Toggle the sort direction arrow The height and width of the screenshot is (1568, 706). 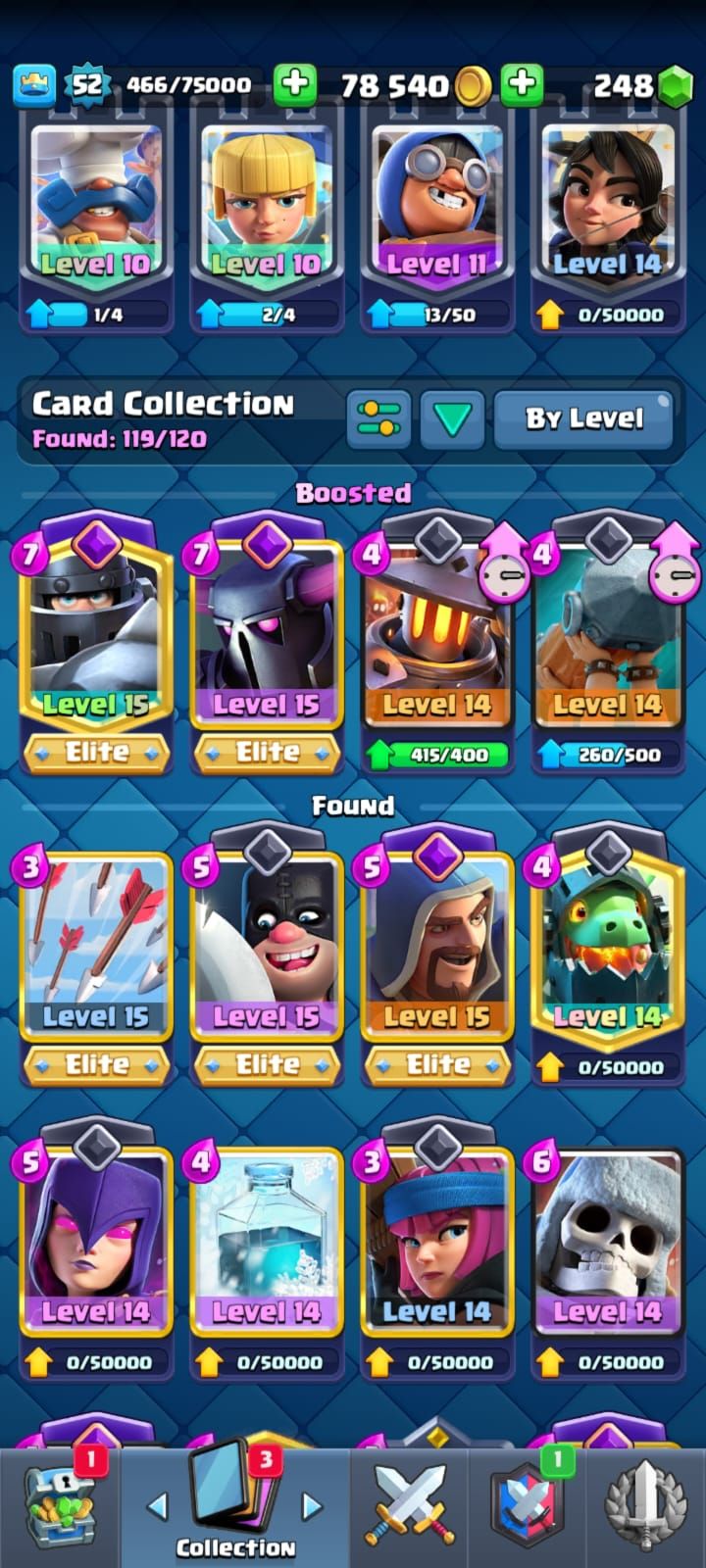point(452,419)
